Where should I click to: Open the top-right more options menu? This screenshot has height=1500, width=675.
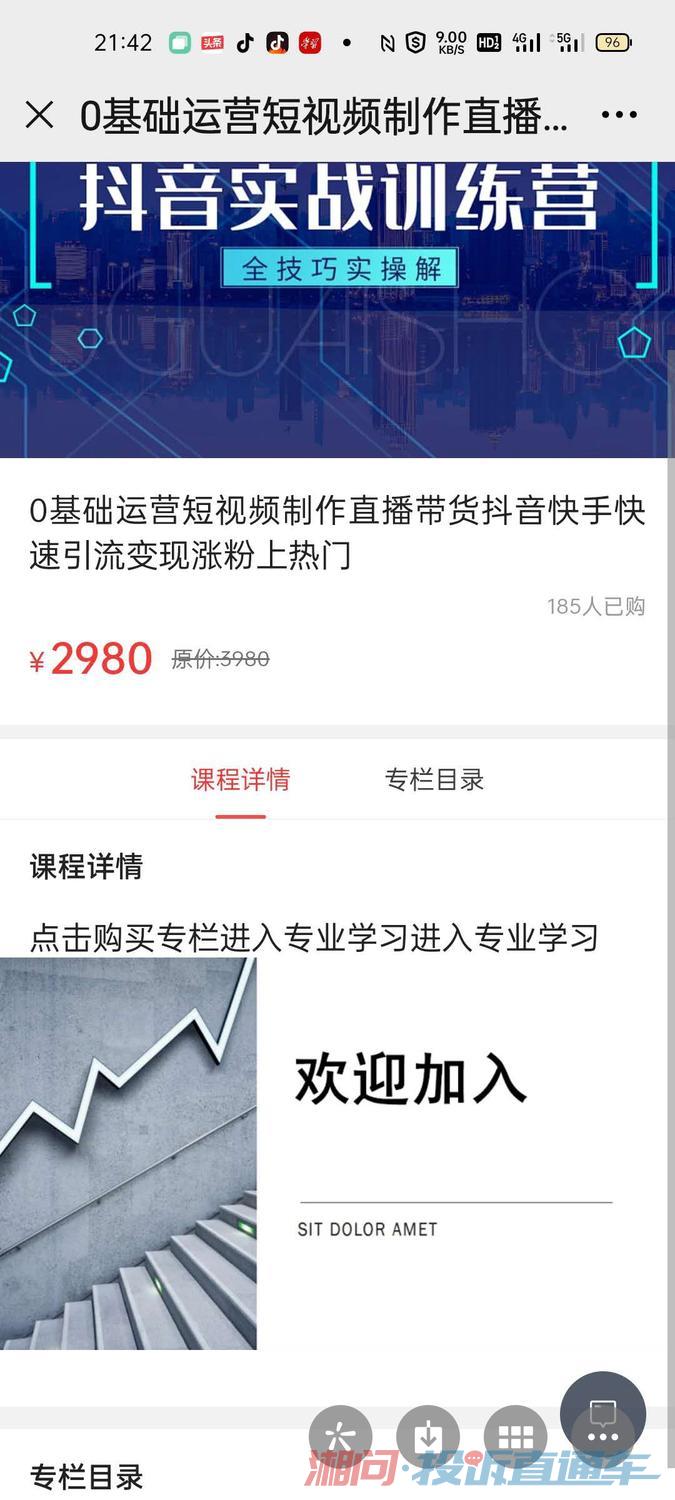click(619, 115)
